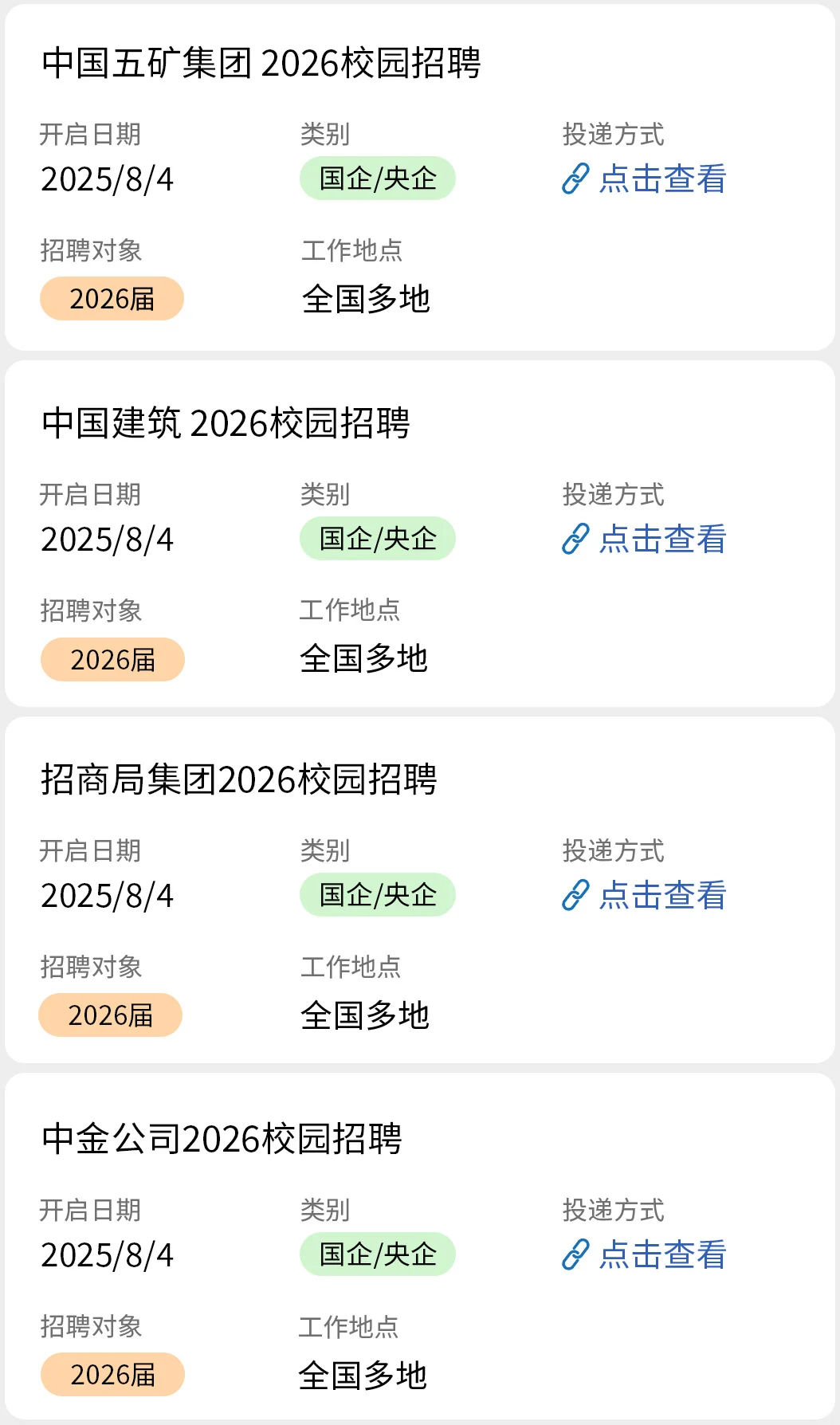Select the 中金公司2026校园招聘 card
The image size is (840, 1425).
(x=222, y=1139)
